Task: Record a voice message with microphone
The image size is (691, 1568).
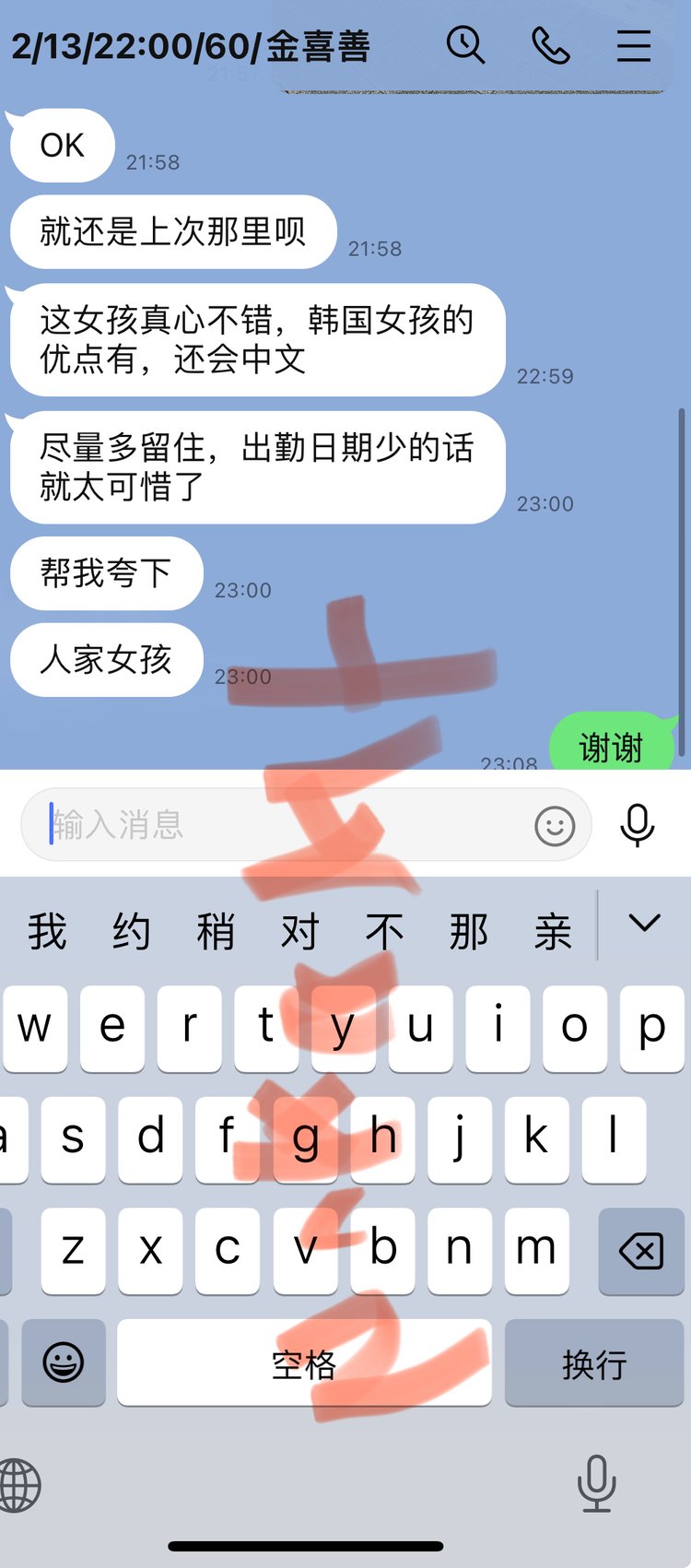Action: [638, 825]
